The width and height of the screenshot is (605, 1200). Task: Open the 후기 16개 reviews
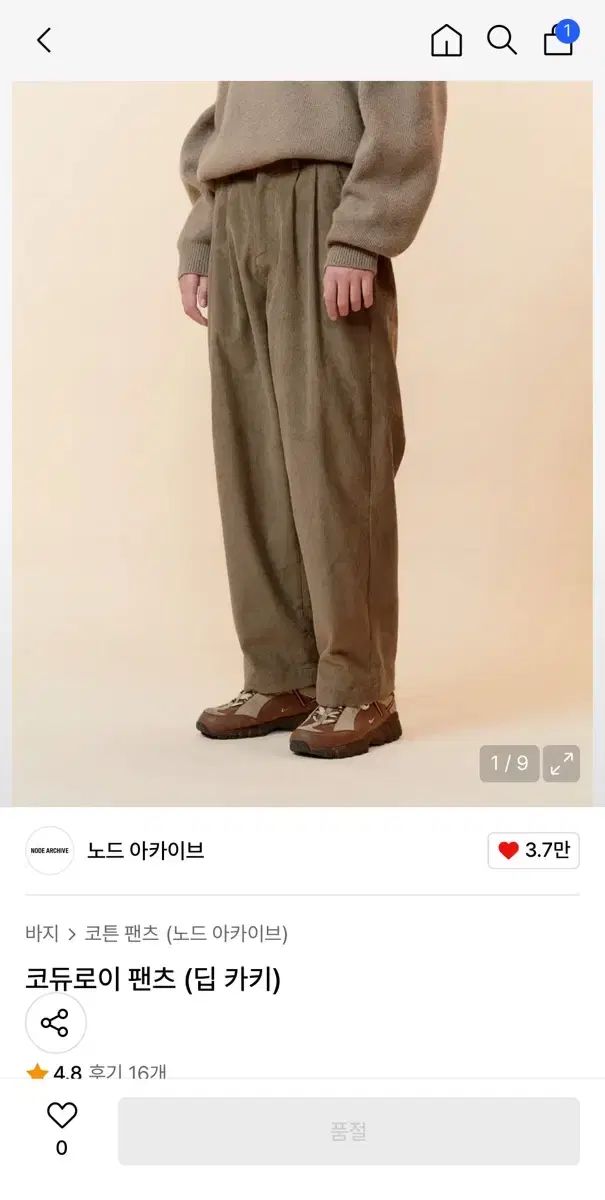click(127, 1072)
